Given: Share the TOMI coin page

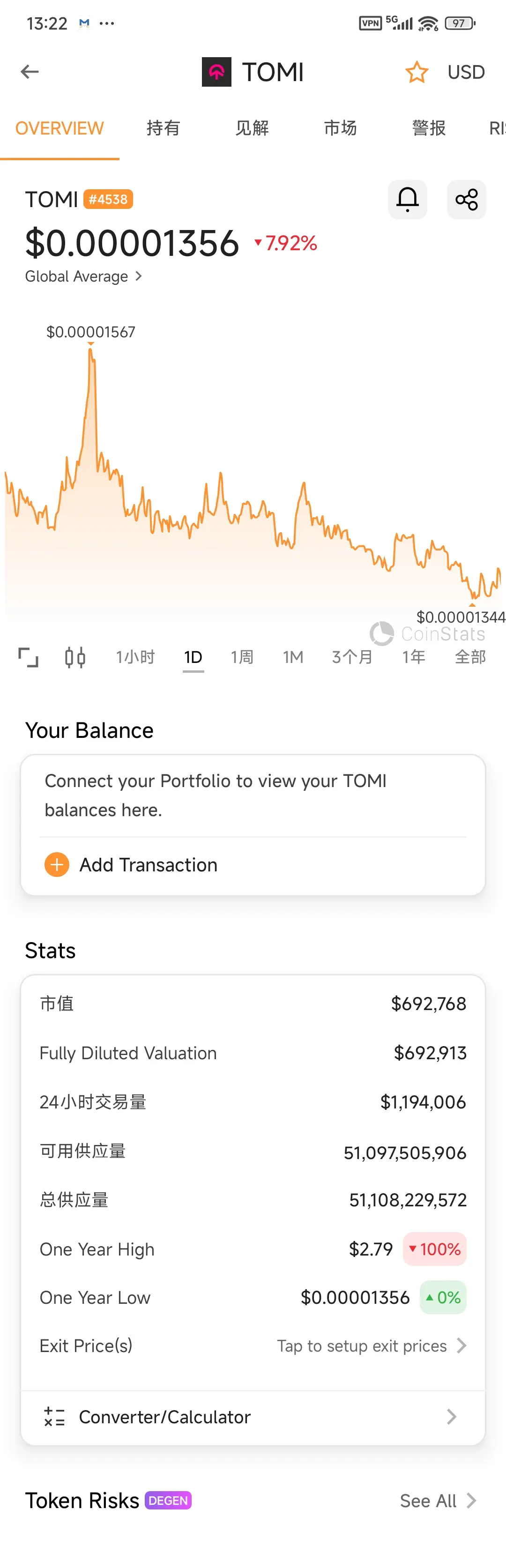Looking at the screenshot, I should pos(467,199).
